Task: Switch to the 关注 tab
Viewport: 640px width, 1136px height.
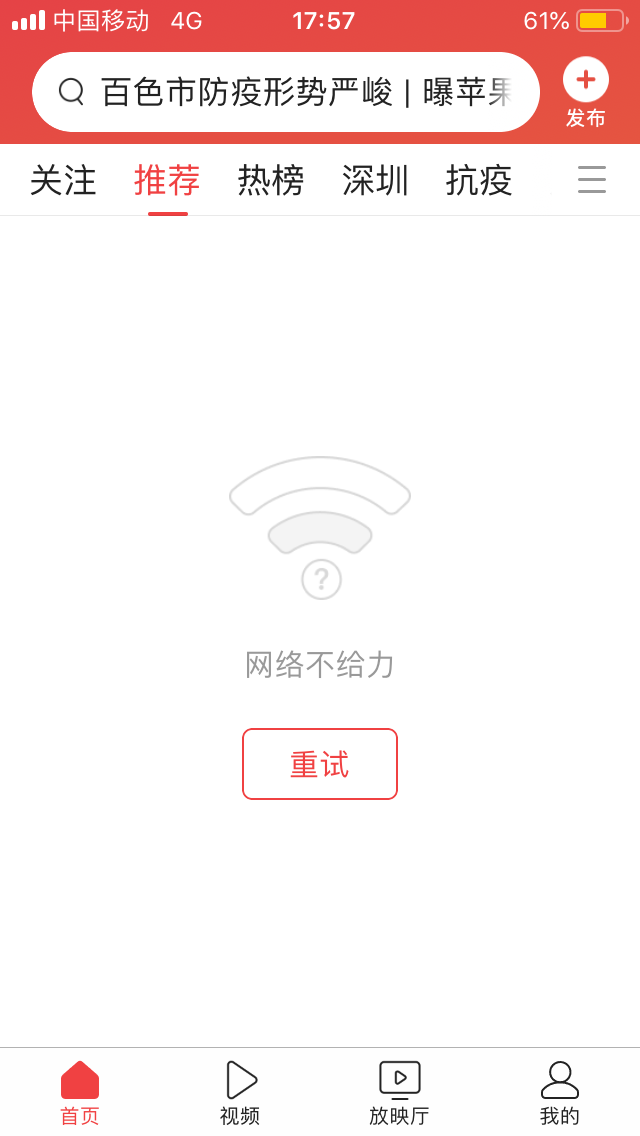Action: 63,181
